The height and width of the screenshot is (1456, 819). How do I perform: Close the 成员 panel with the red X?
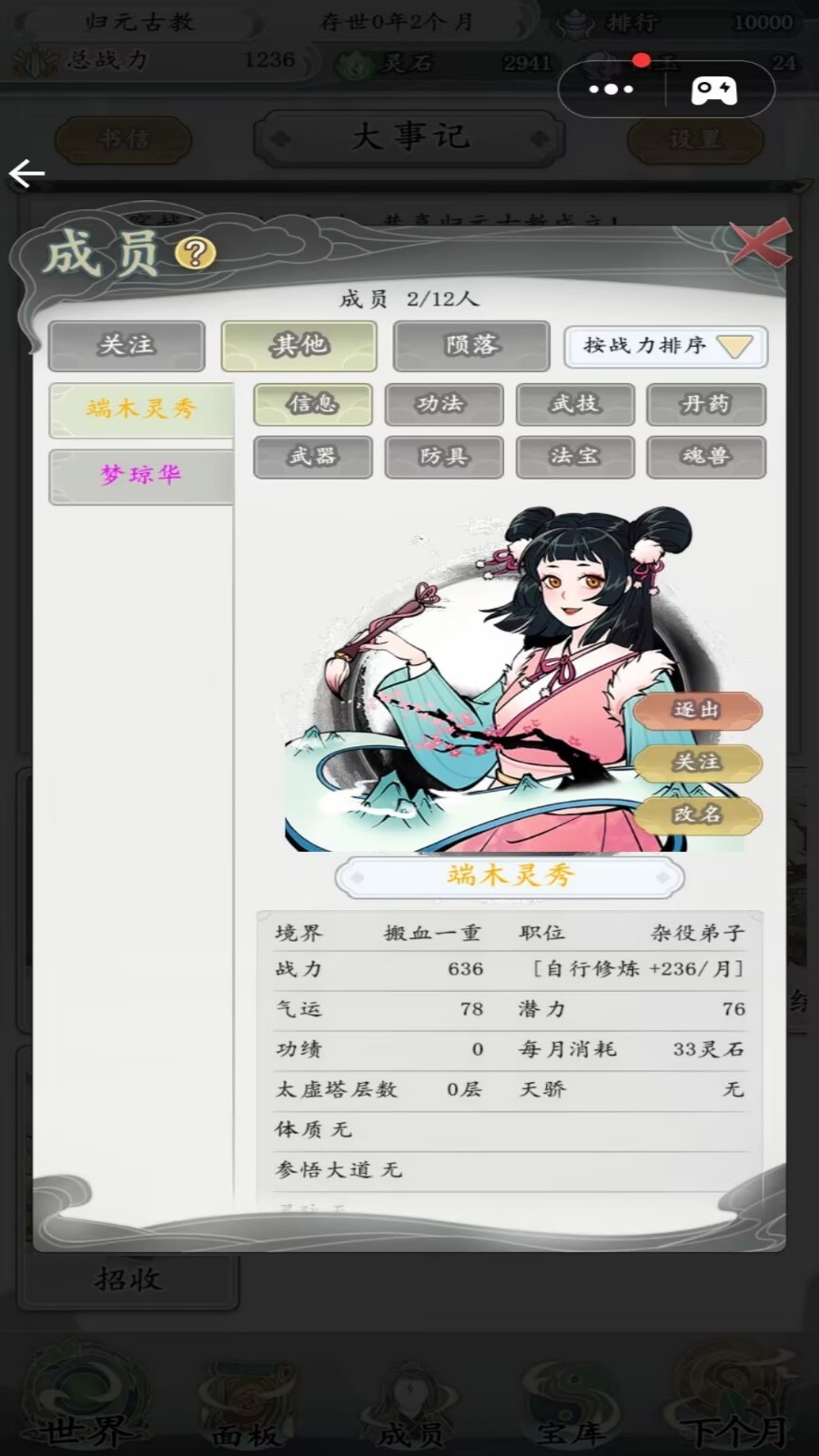point(760,244)
